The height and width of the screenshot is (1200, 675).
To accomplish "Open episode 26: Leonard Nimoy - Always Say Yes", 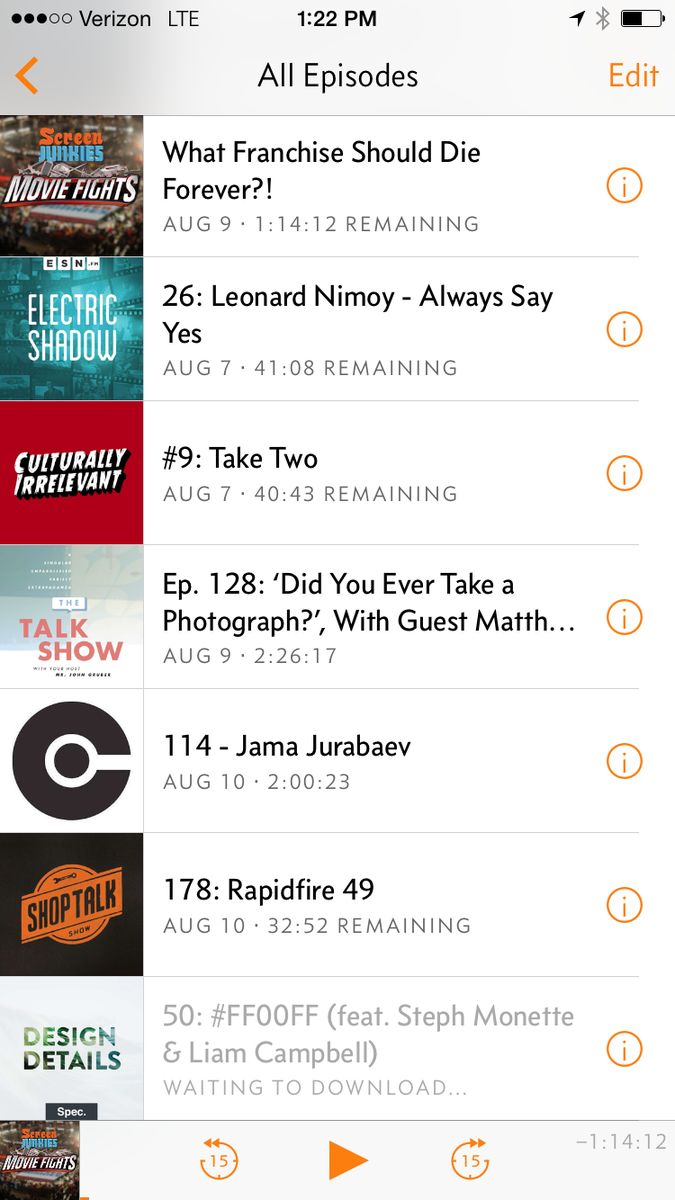I will pyautogui.click(x=370, y=330).
